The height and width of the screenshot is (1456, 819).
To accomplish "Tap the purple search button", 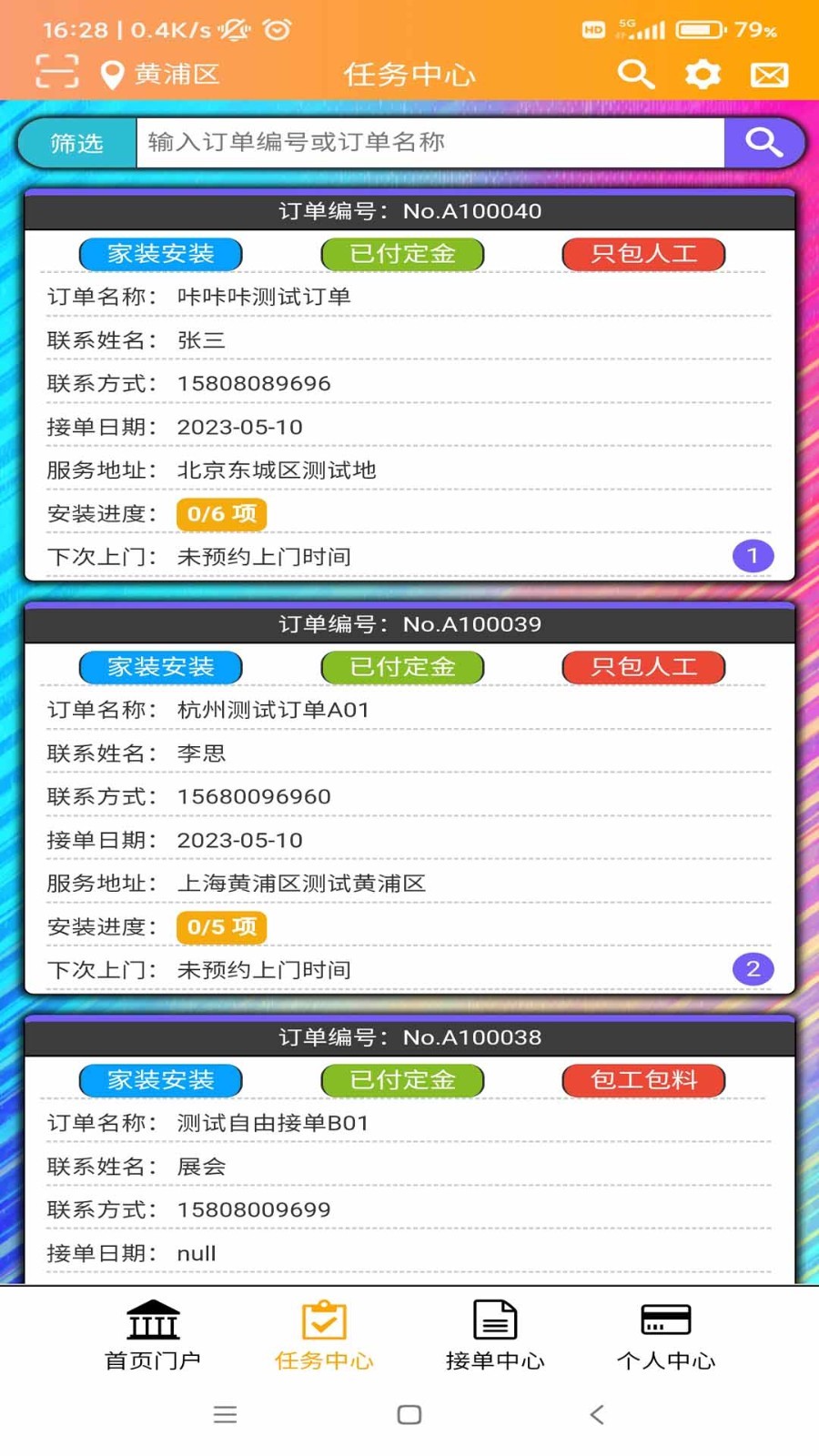I will pos(763,143).
